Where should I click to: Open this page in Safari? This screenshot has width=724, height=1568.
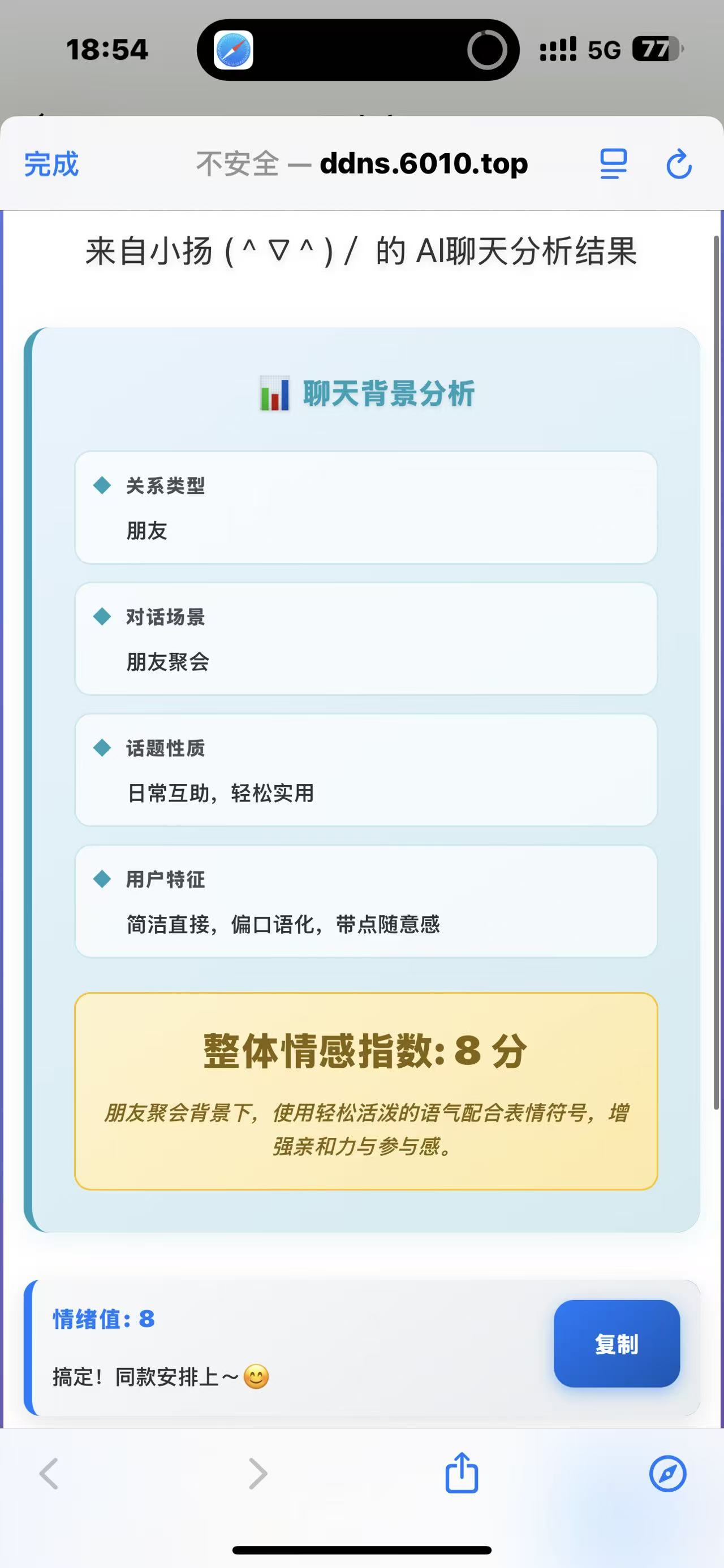(667, 1474)
